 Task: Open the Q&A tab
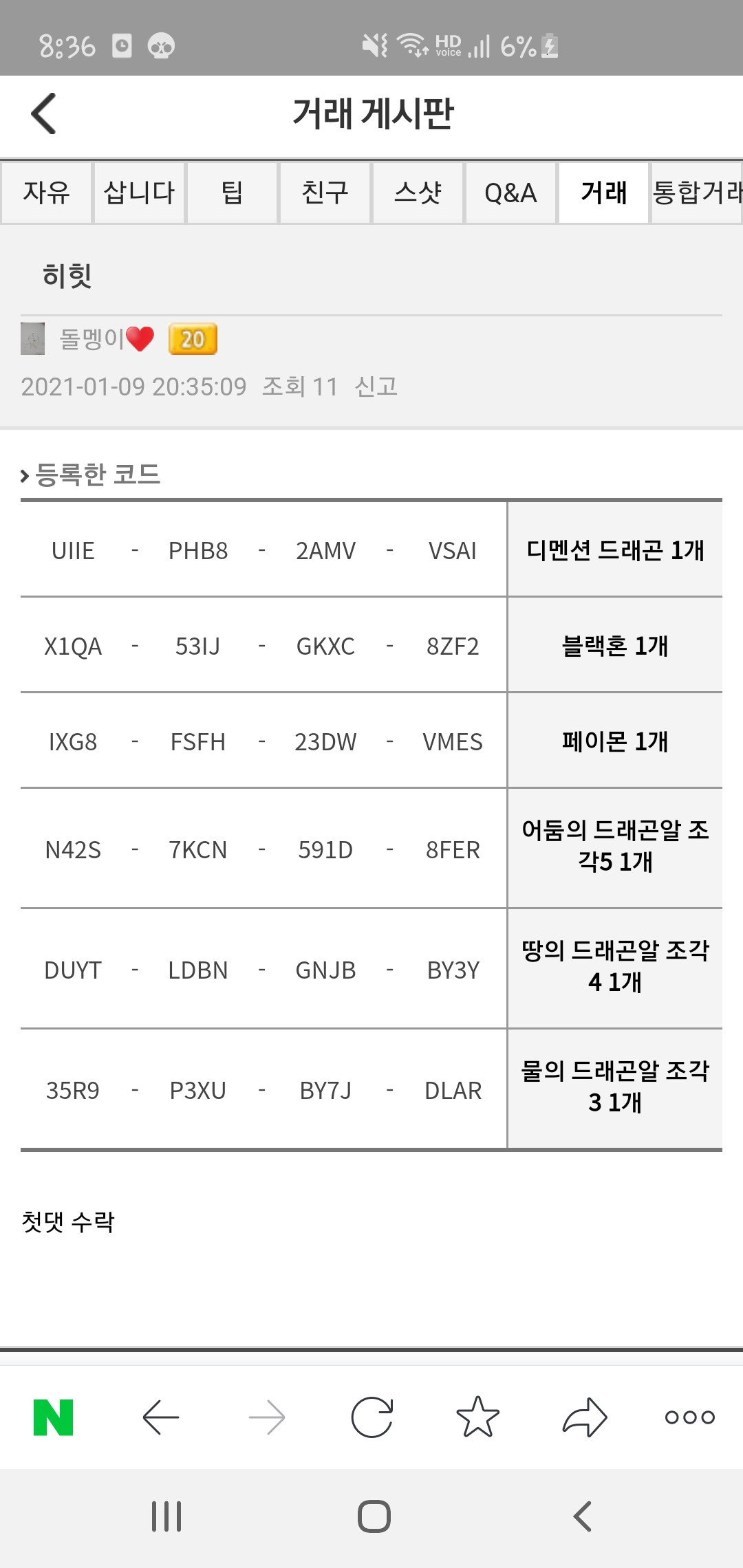(x=510, y=193)
